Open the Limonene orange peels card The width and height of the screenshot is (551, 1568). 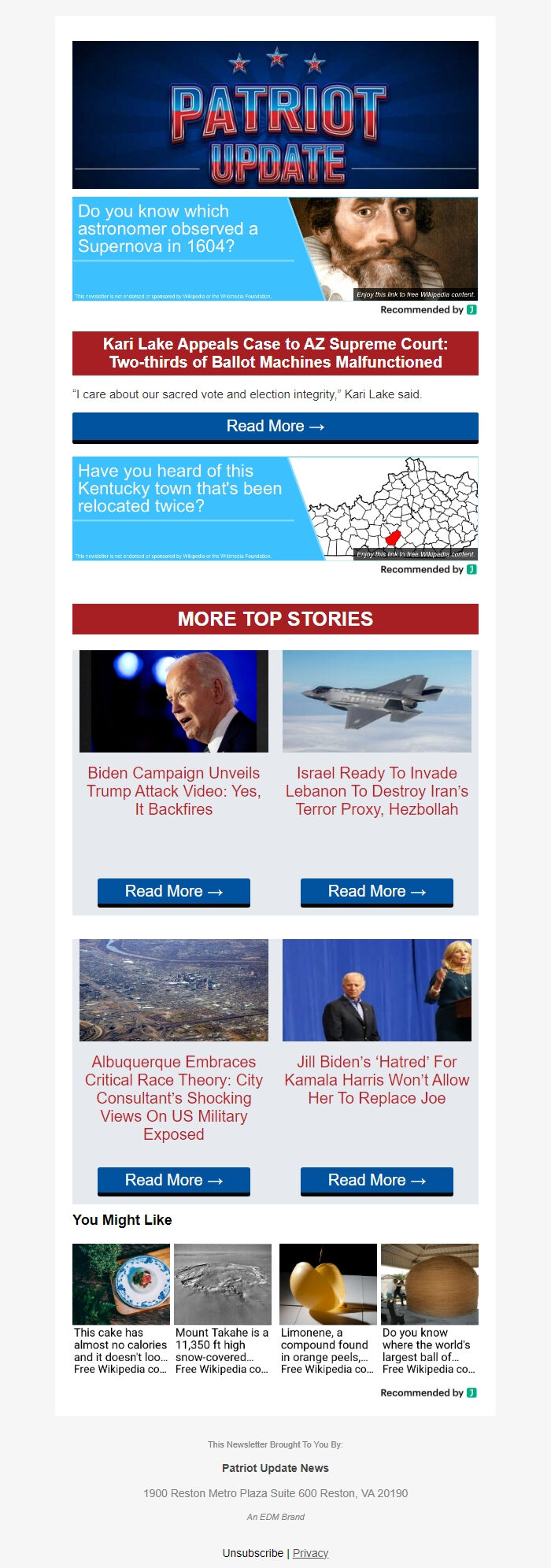(x=327, y=1309)
